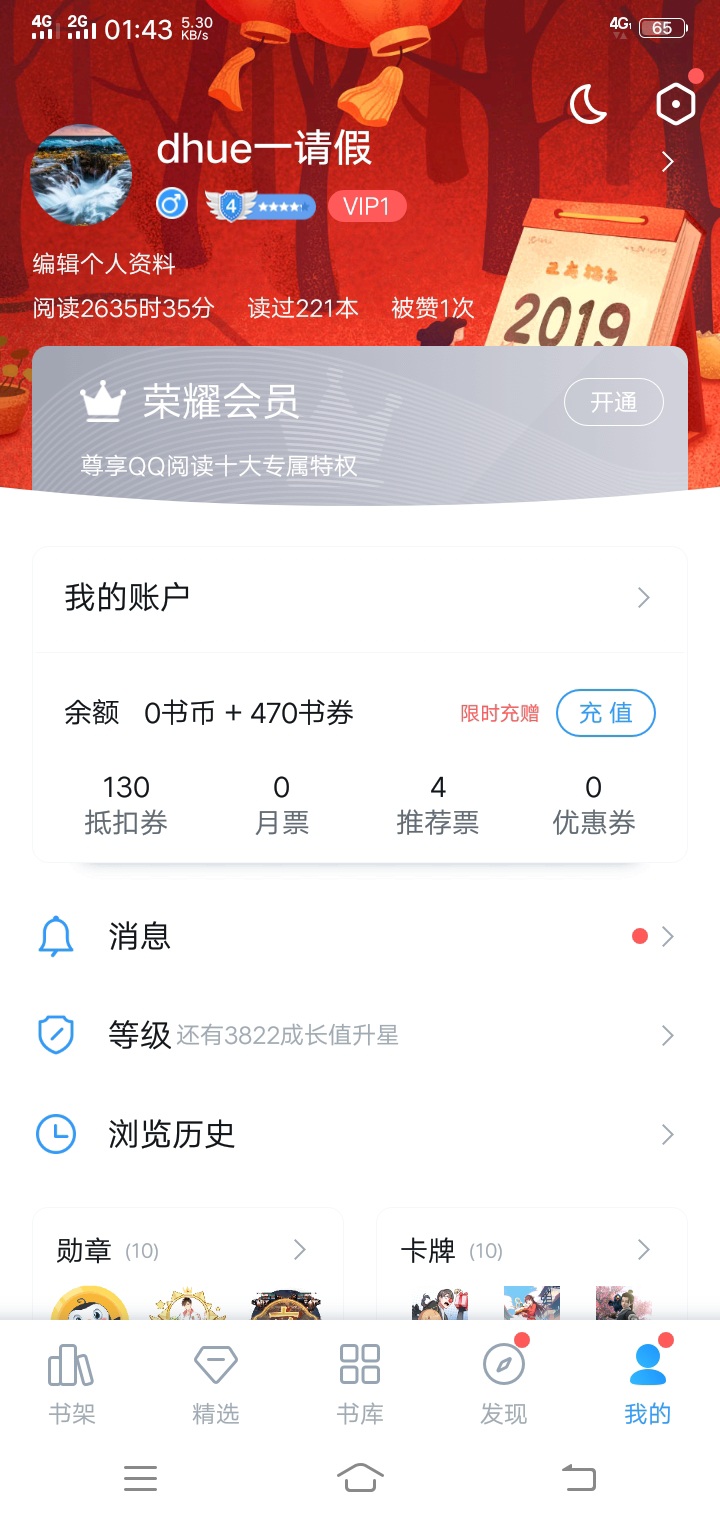The width and height of the screenshot is (720, 1520).
Task: Open 编辑个人资料 to edit profile
Action: pyautogui.click(x=104, y=264)
